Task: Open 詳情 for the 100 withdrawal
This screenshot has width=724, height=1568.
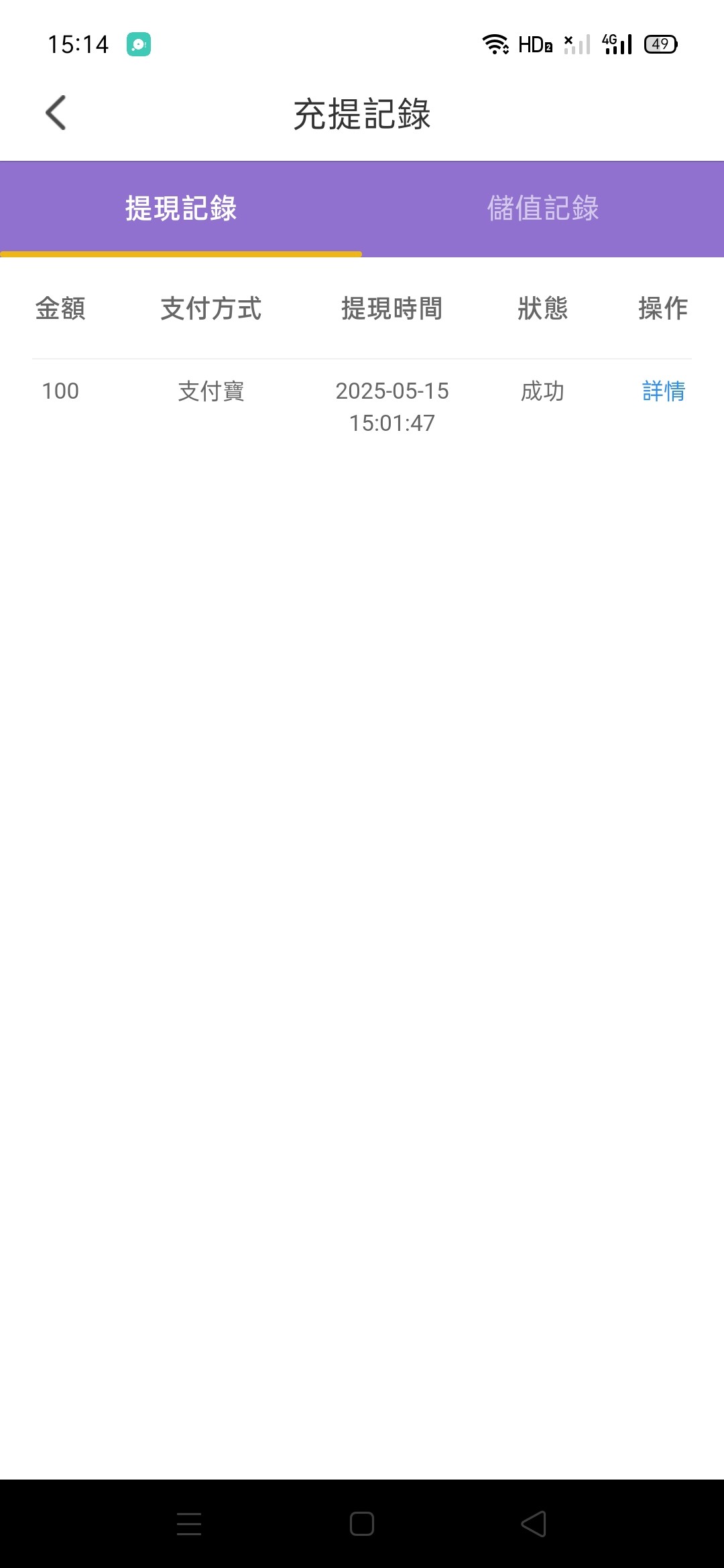Action: (663, 391)
